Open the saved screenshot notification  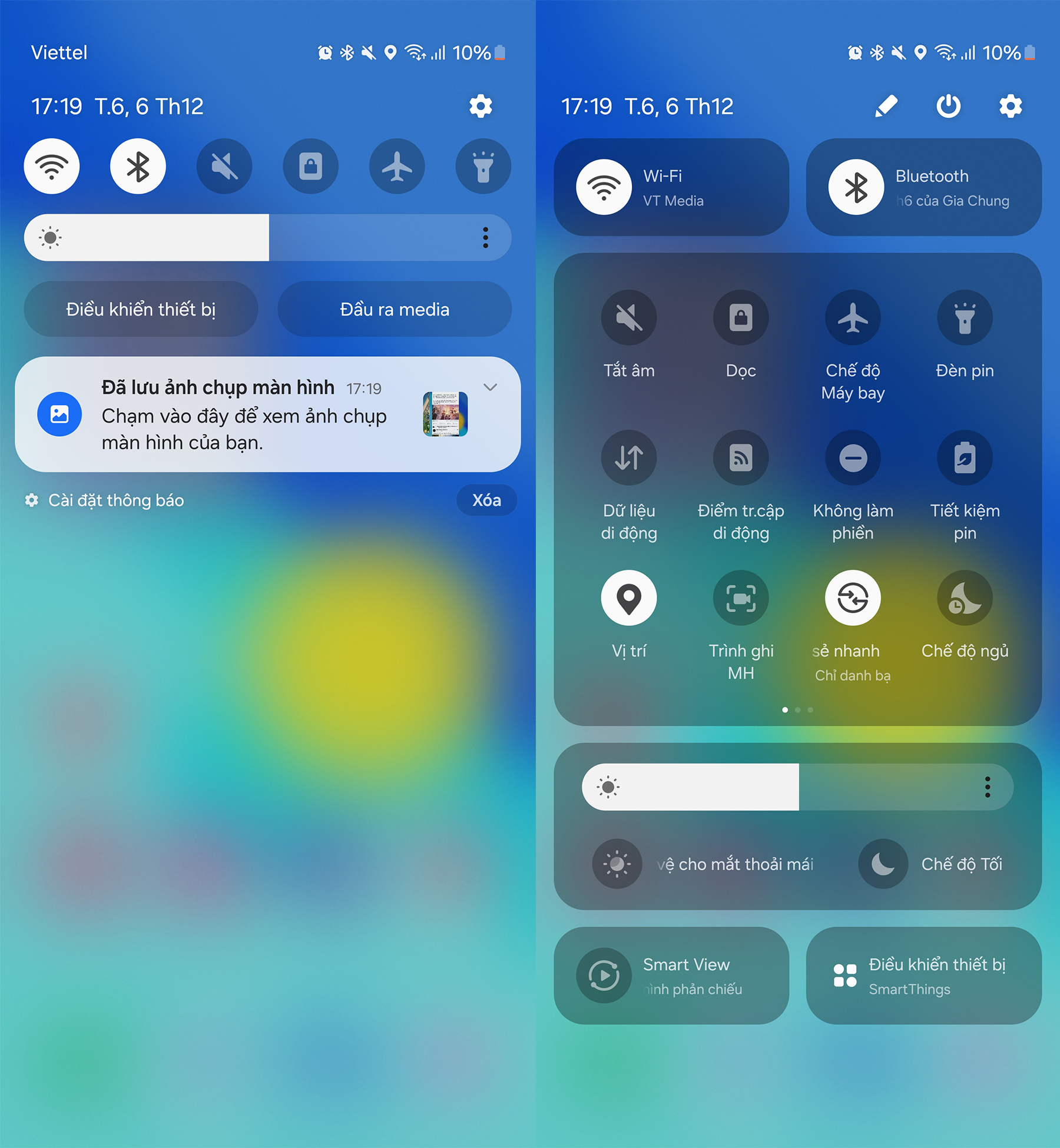[x=244, y=415]
